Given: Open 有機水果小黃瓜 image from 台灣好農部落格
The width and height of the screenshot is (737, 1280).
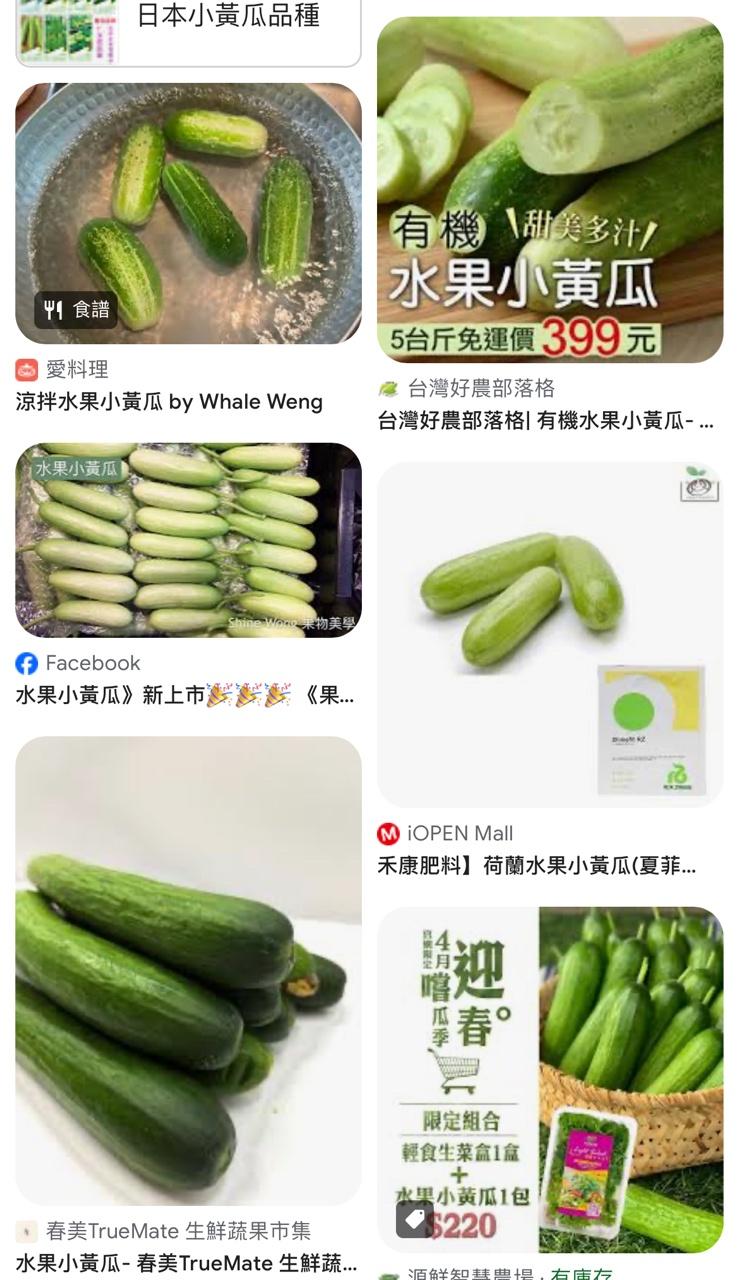Looking at the screenshot, I should click(550, 189).
